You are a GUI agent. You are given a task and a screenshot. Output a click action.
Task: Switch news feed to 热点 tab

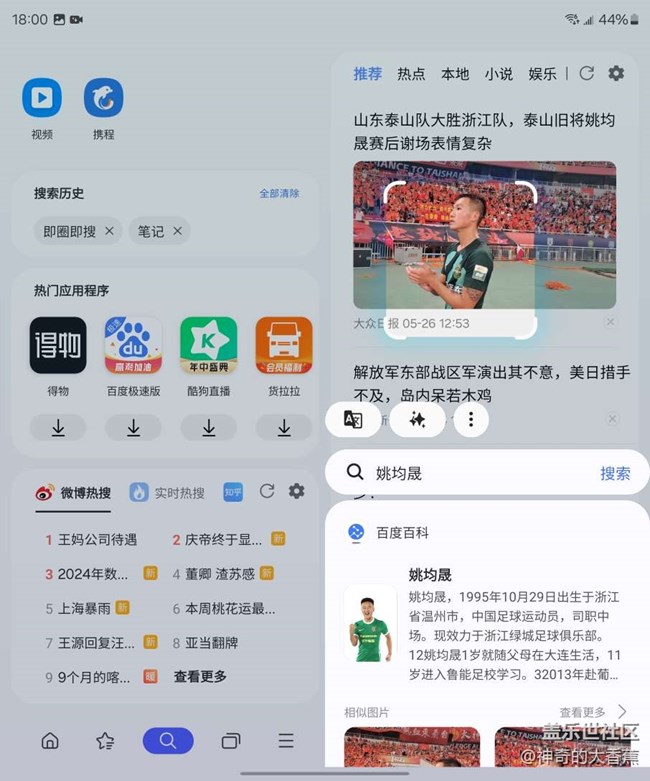411,73
